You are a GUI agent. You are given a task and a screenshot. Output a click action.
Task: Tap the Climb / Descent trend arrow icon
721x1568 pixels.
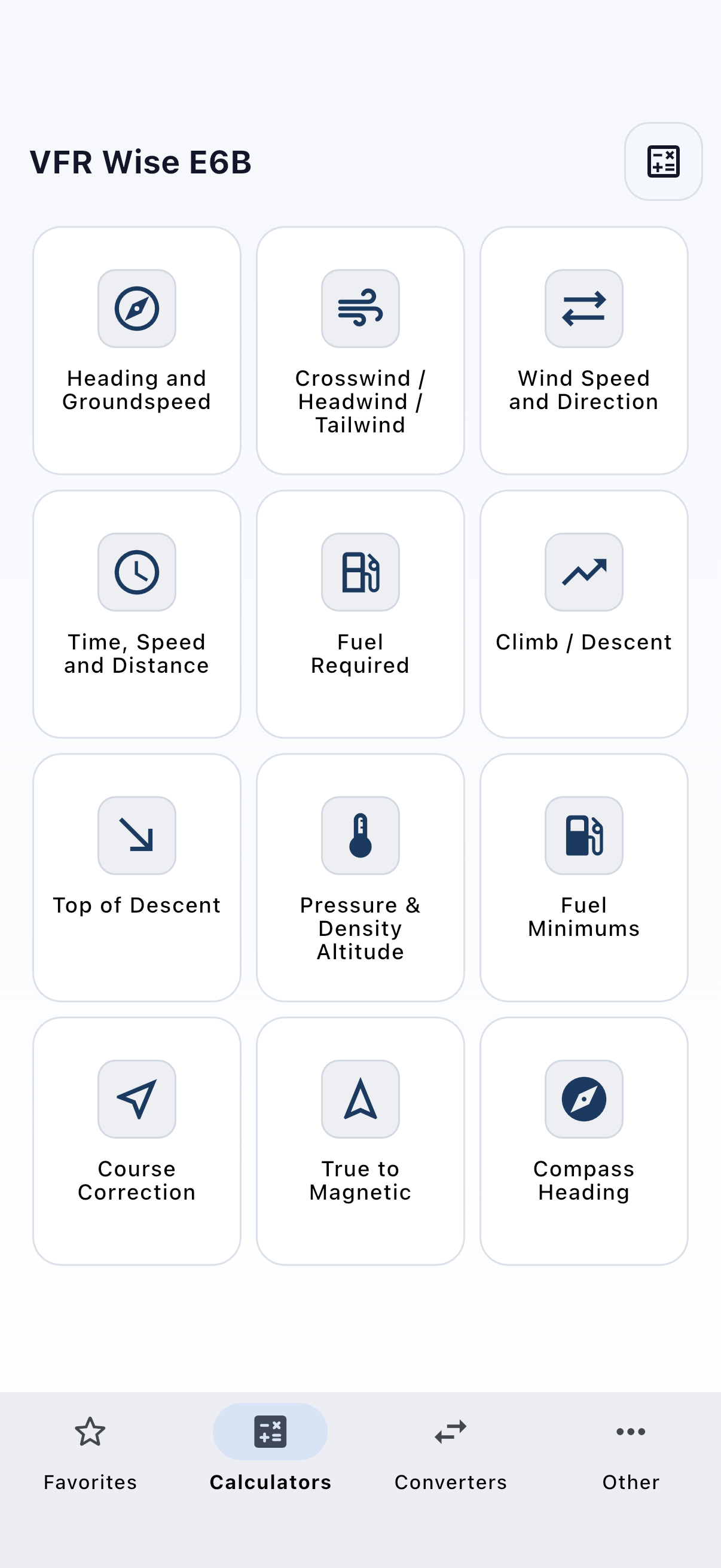click(583, 572)
